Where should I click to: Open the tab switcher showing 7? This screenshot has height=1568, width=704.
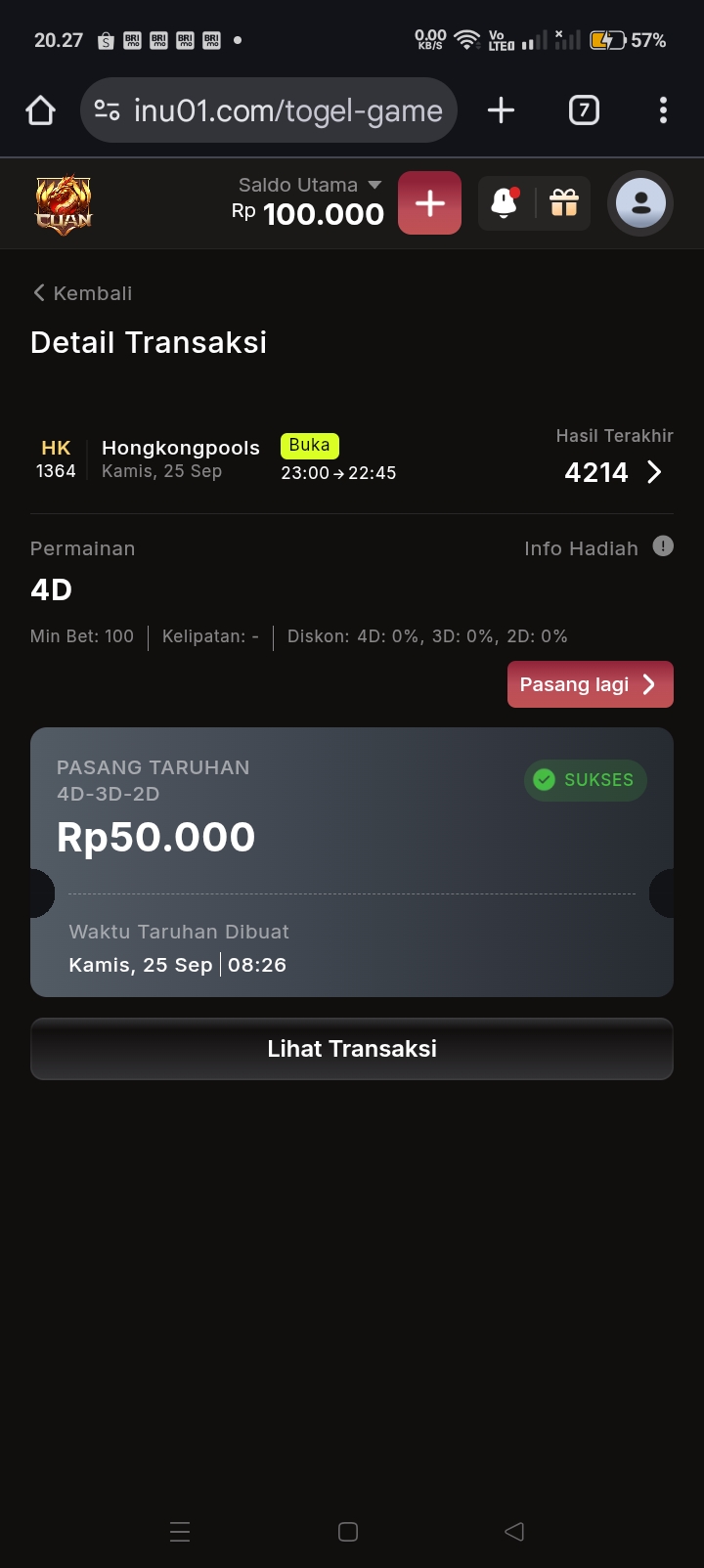pos(584,110)
